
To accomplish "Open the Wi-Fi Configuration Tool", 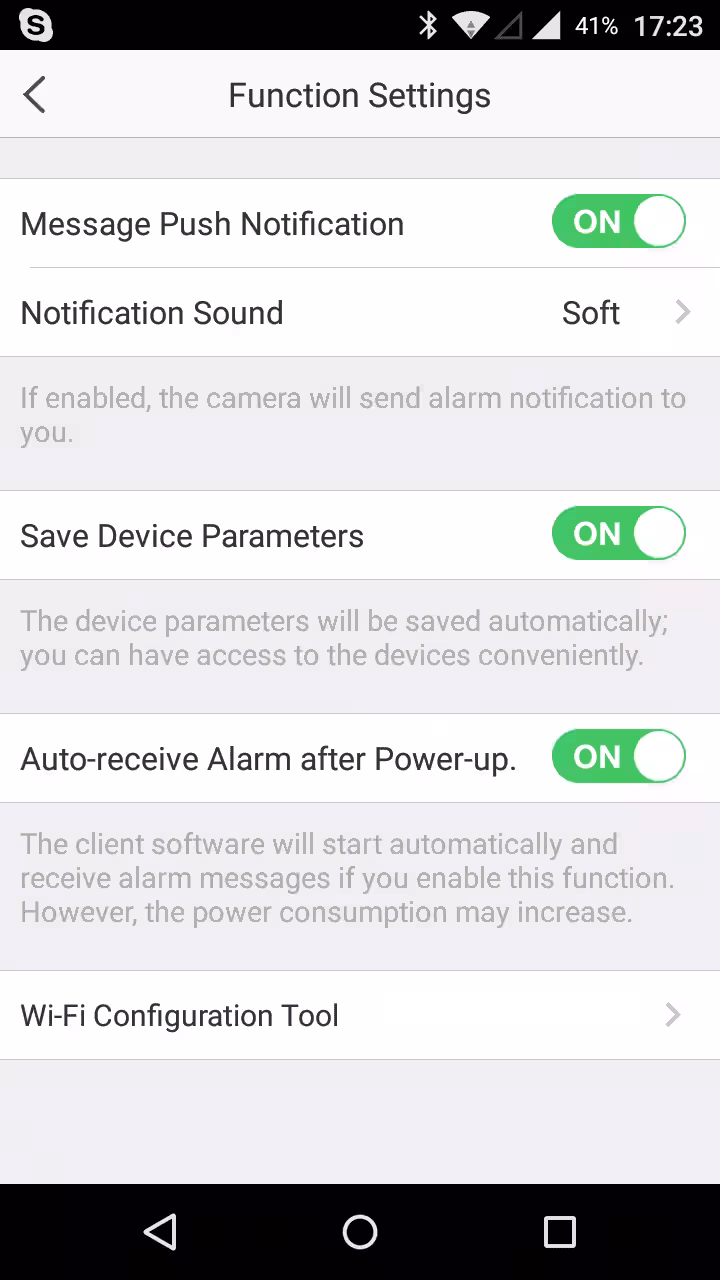I will [360, 1015].
